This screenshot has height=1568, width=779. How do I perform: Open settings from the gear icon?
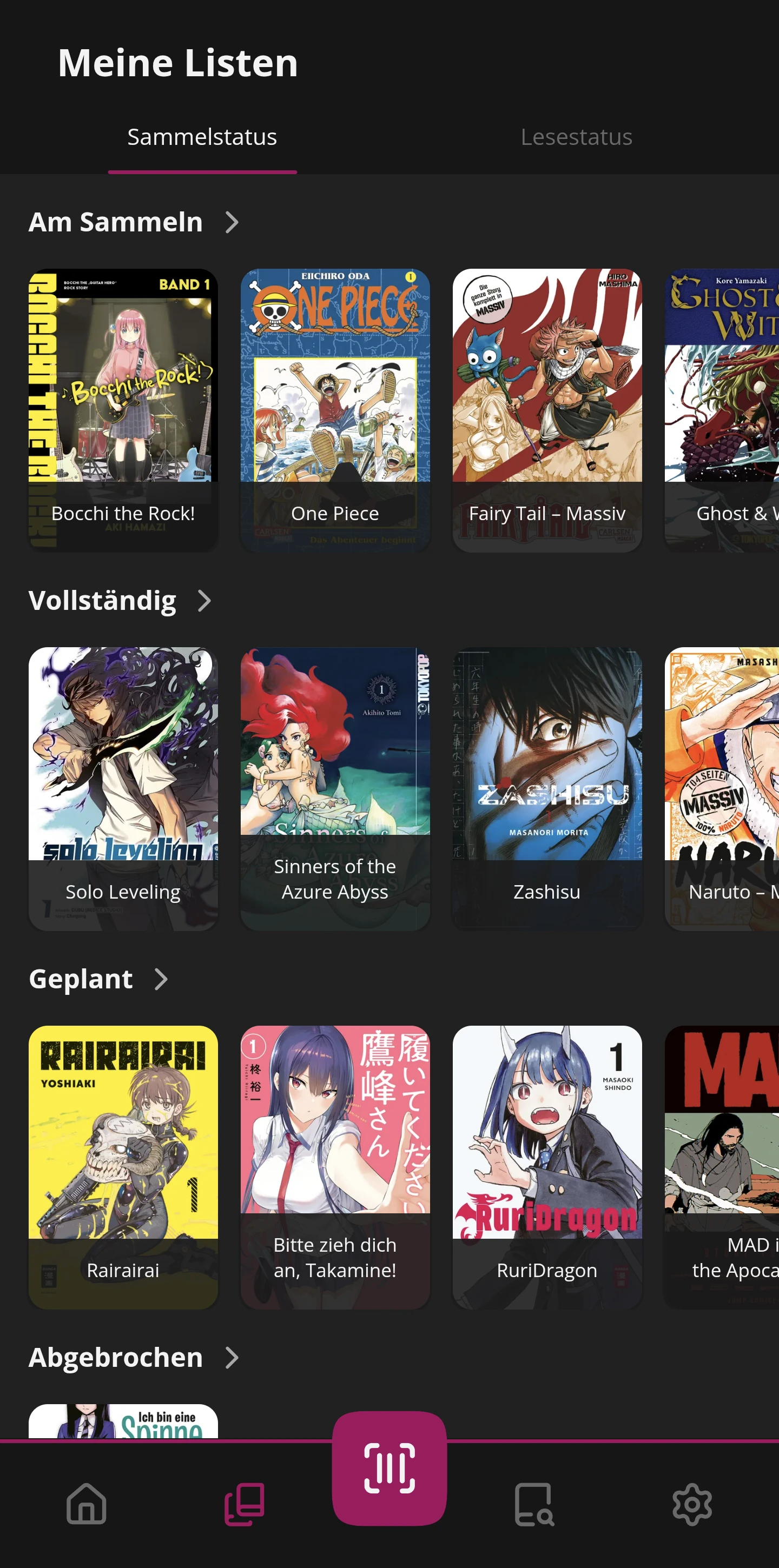coord(692,1504)
